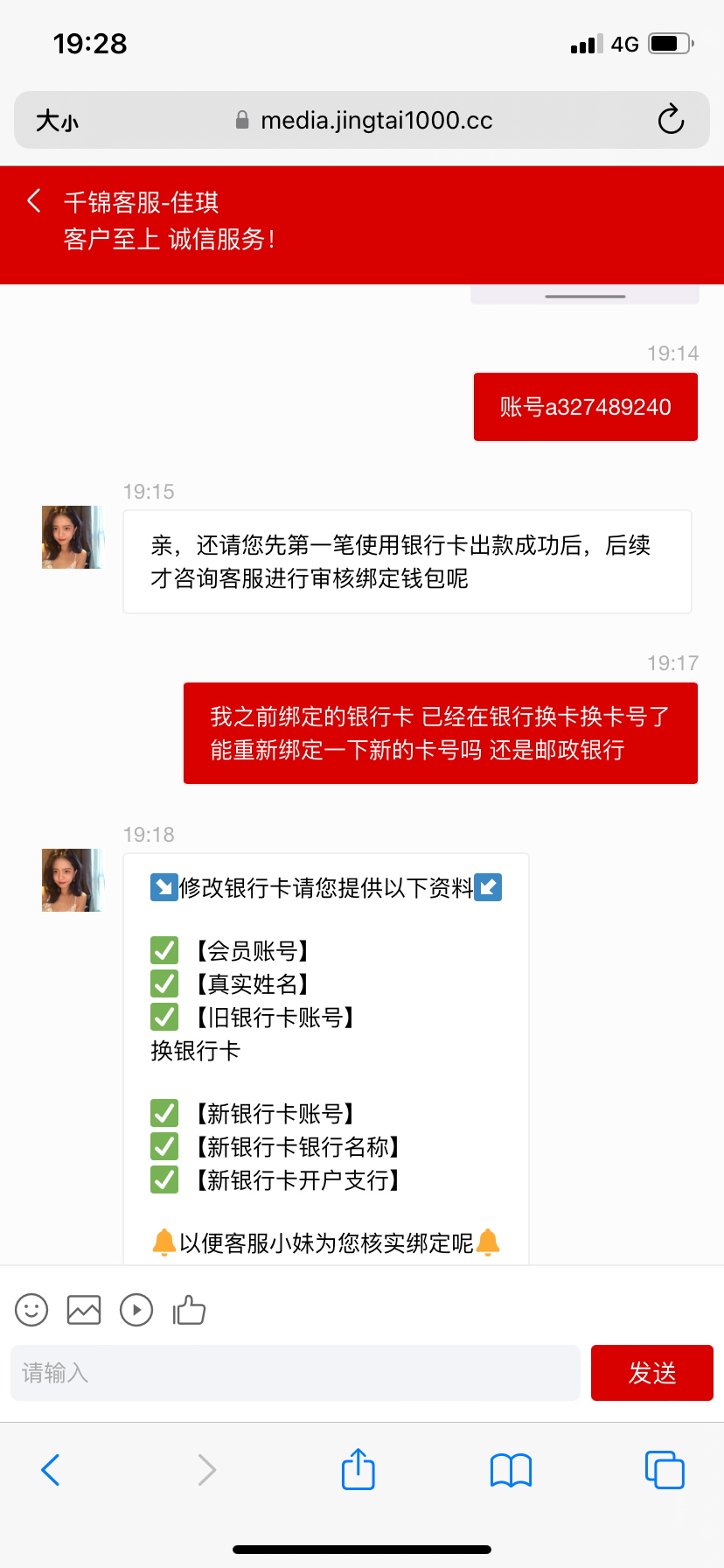Tap the video play icon above the input
Viewport: 724px width, 1568px height.
pyautogui.click(x=136, y=1310)
